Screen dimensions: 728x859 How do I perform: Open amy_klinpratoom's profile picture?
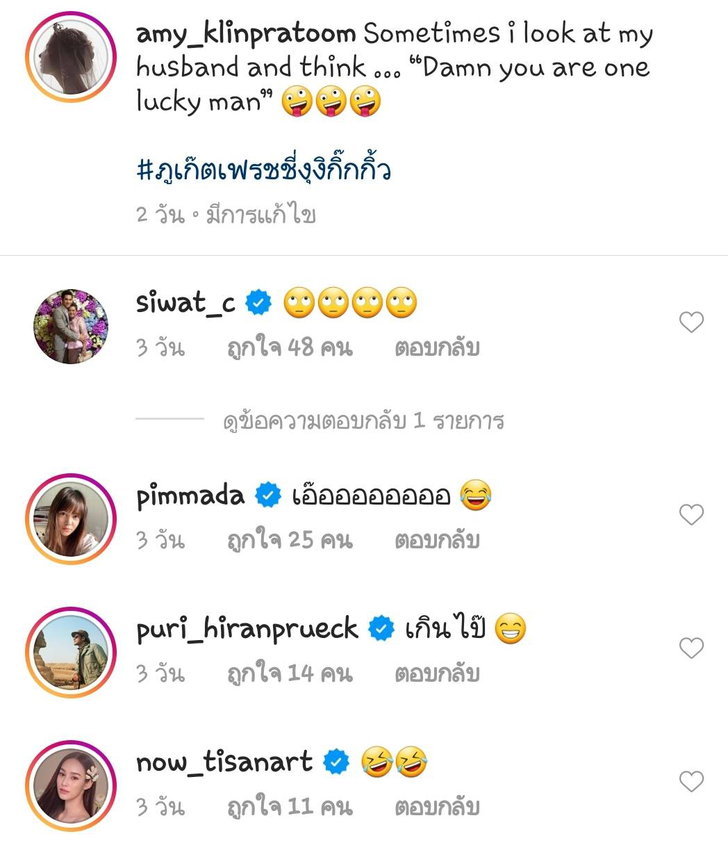[x=71, y=58]
